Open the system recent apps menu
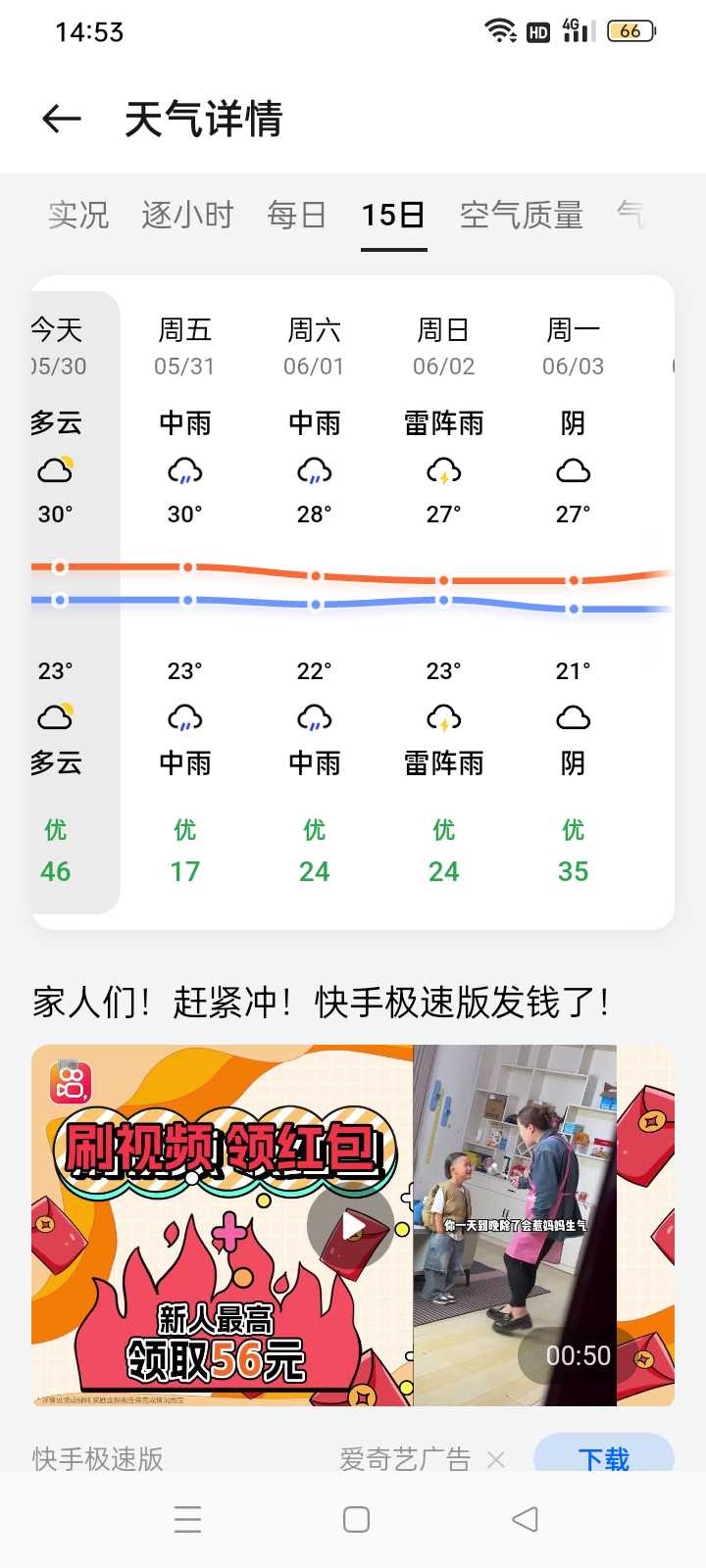Image resolution: width=706 pixels, height=1568 pixels. tap(187, 1519)
